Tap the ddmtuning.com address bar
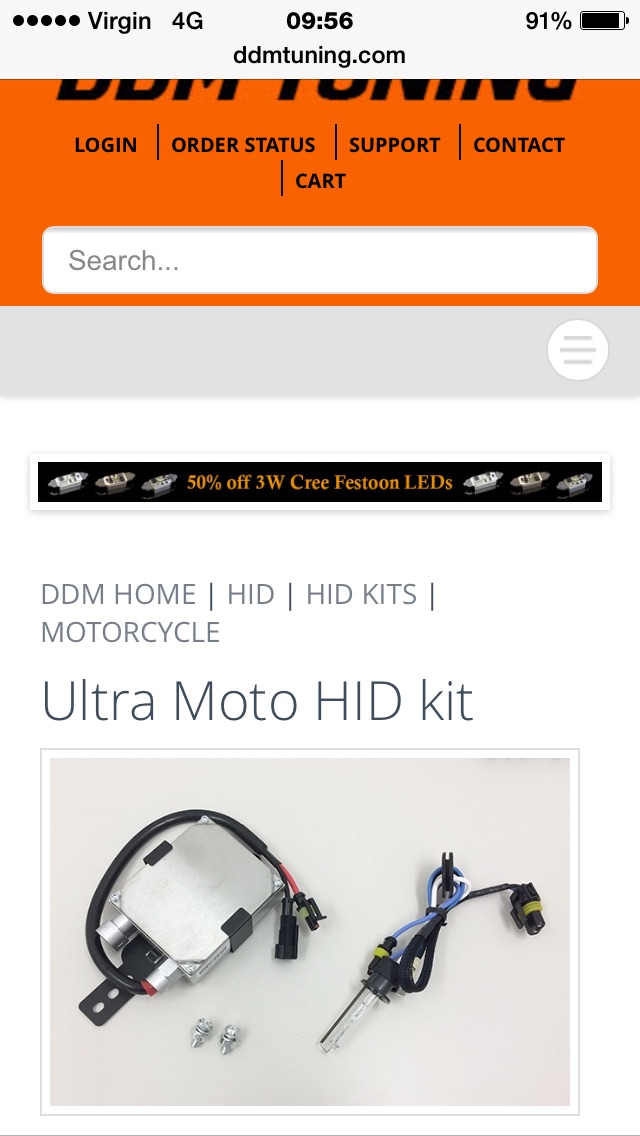Viewport: 640px width, 1136px height. point(320,56)
